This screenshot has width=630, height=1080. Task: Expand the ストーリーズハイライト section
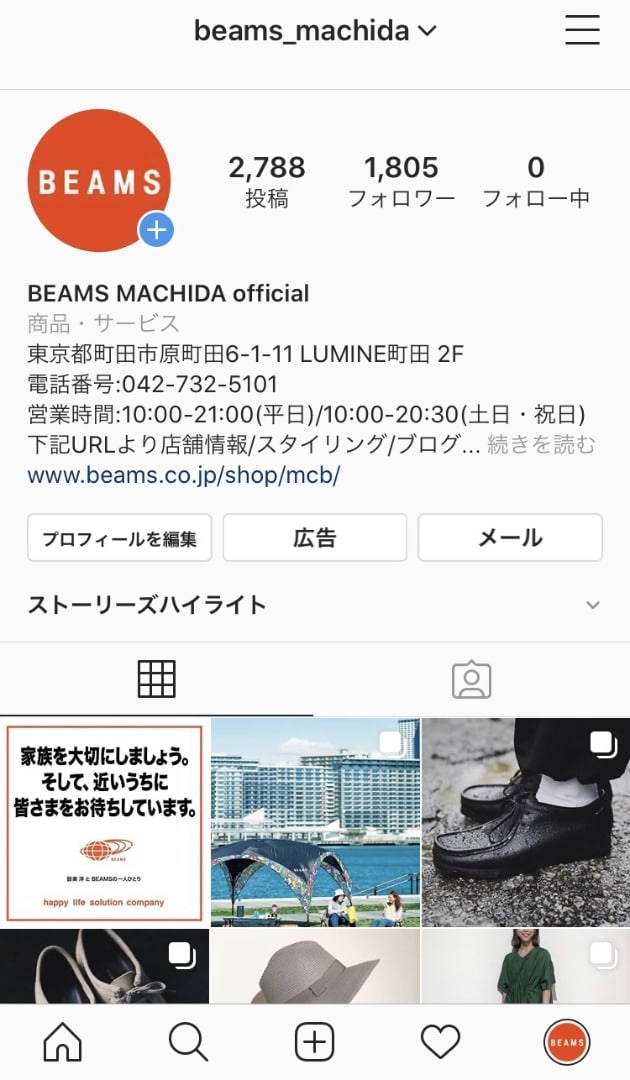[x=593, y=605]
